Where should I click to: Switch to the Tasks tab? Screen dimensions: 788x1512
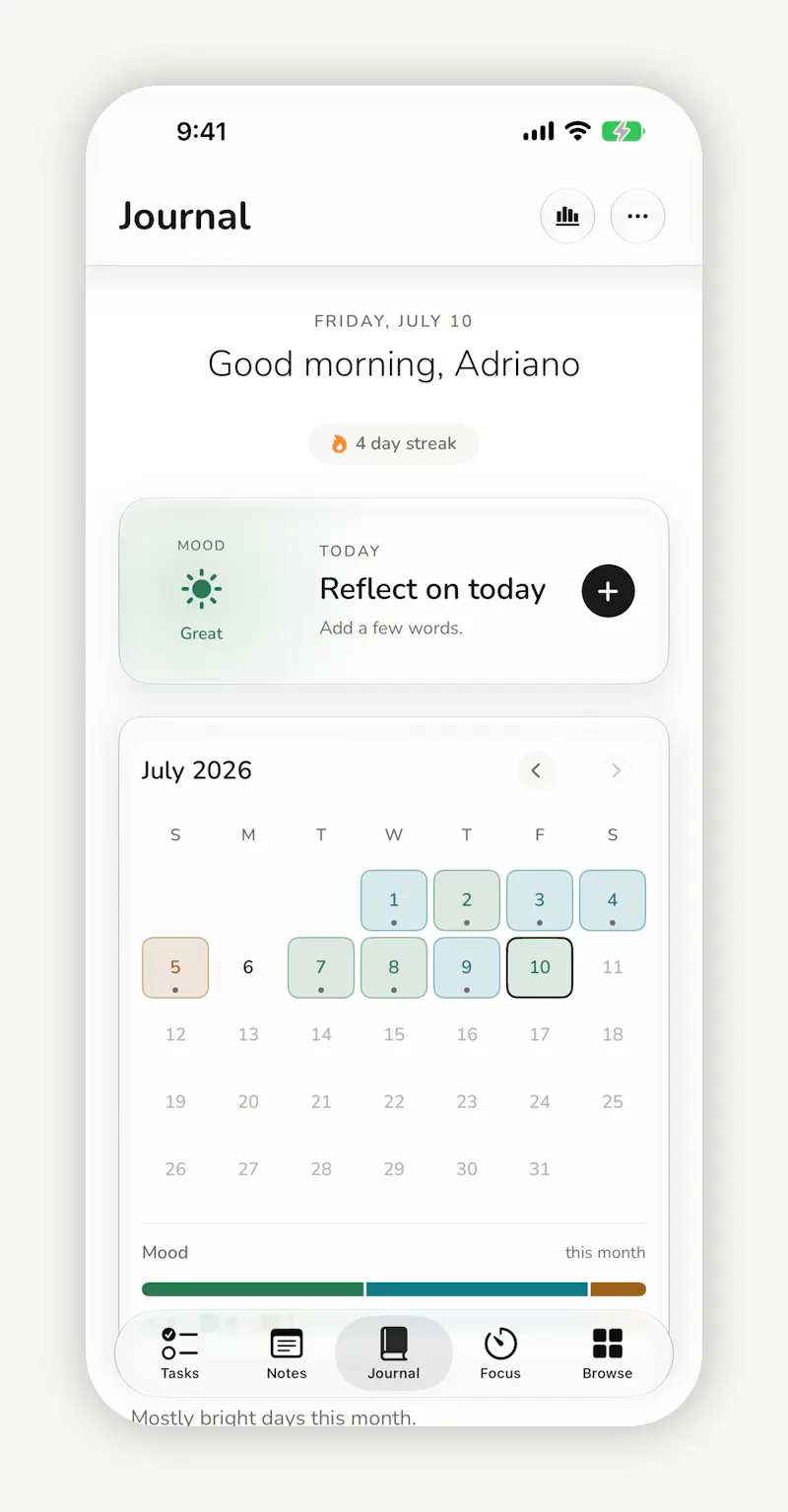(180, 1353)
